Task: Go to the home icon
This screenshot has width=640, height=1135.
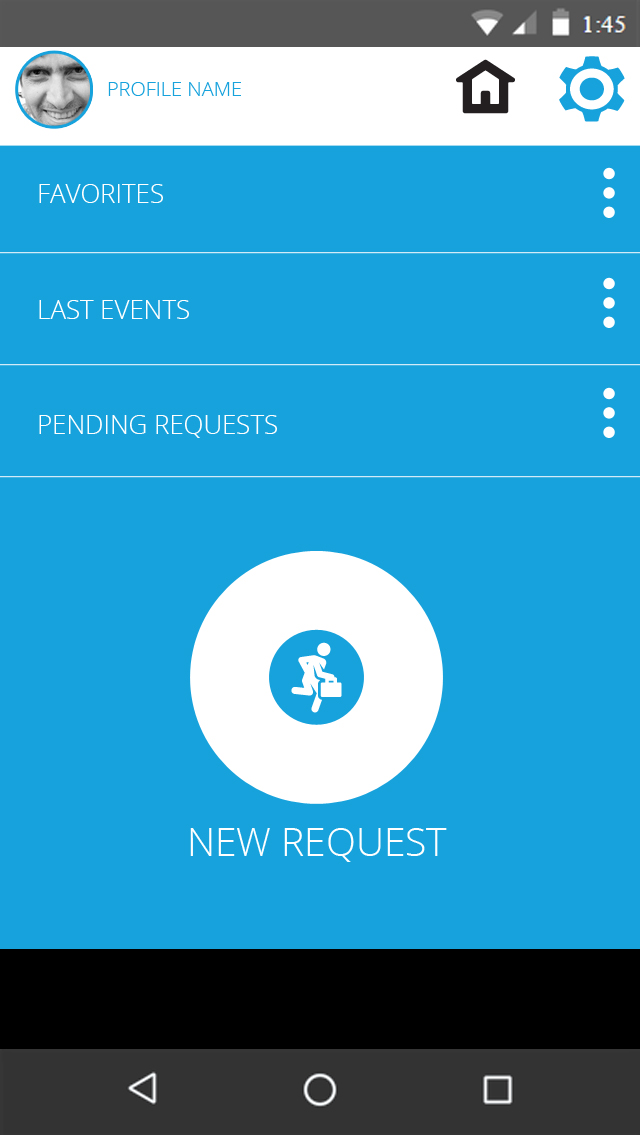Action: pos(485,87)
